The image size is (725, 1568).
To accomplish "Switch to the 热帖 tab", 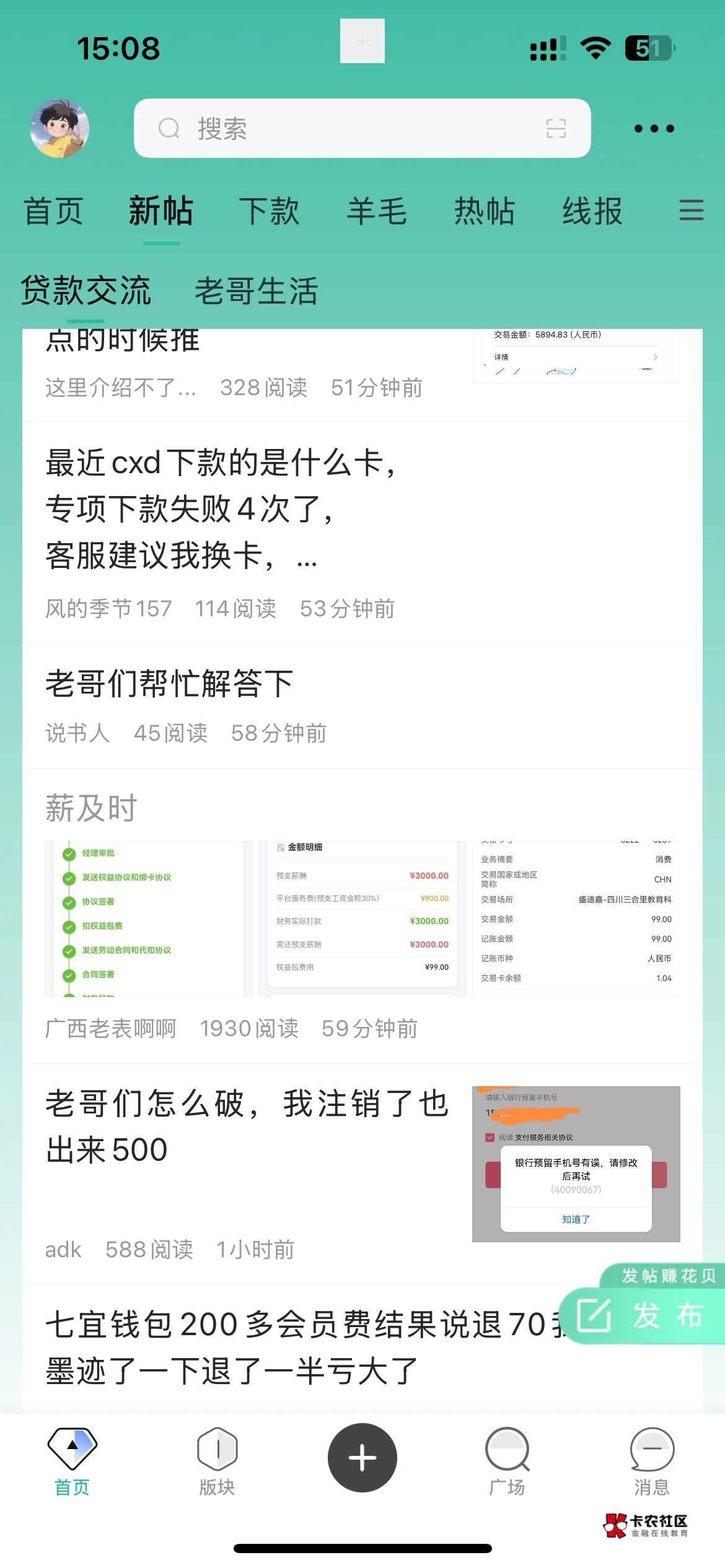I will pyautogui.click(x=485, y=212).
